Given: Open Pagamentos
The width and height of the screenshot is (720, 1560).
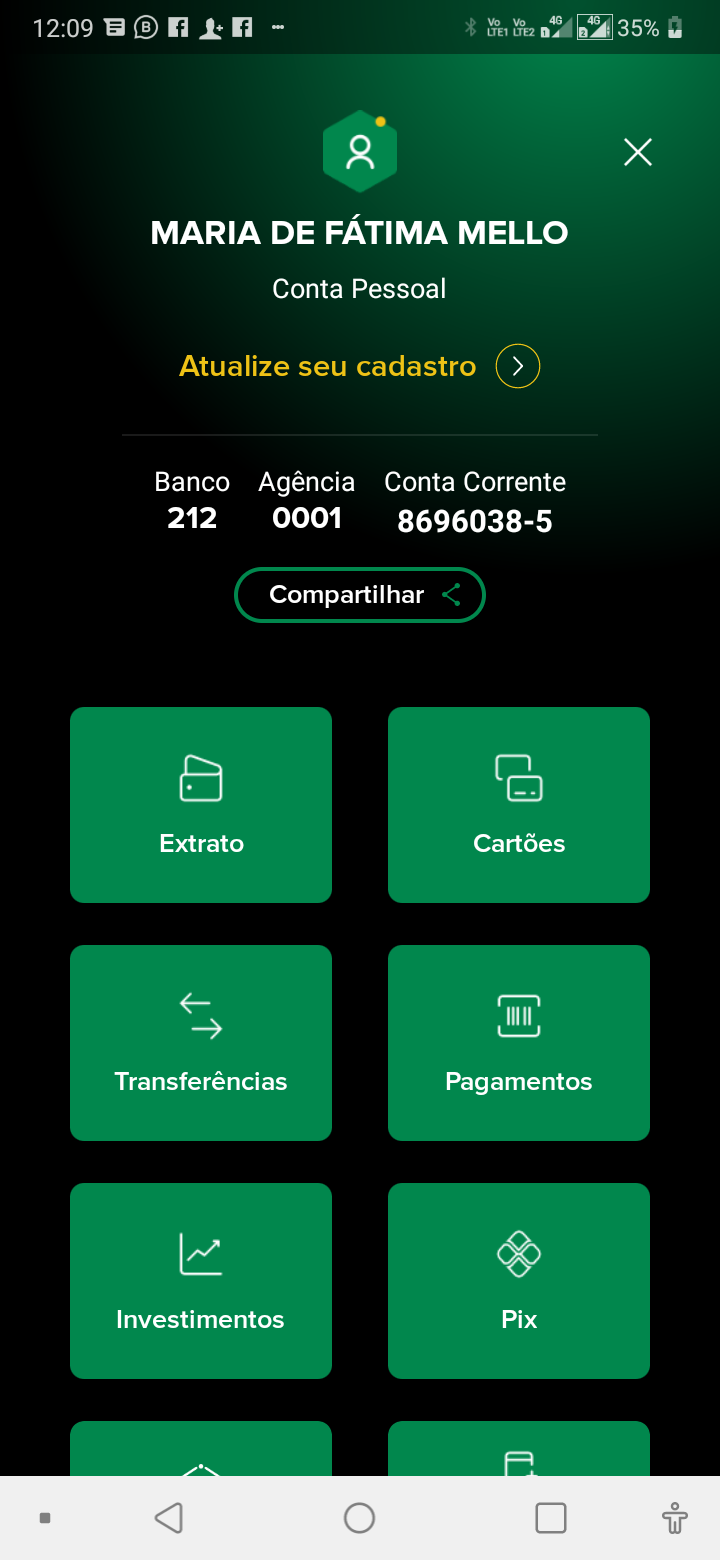Looking at the screenshot, I should tap(519, 1043).
